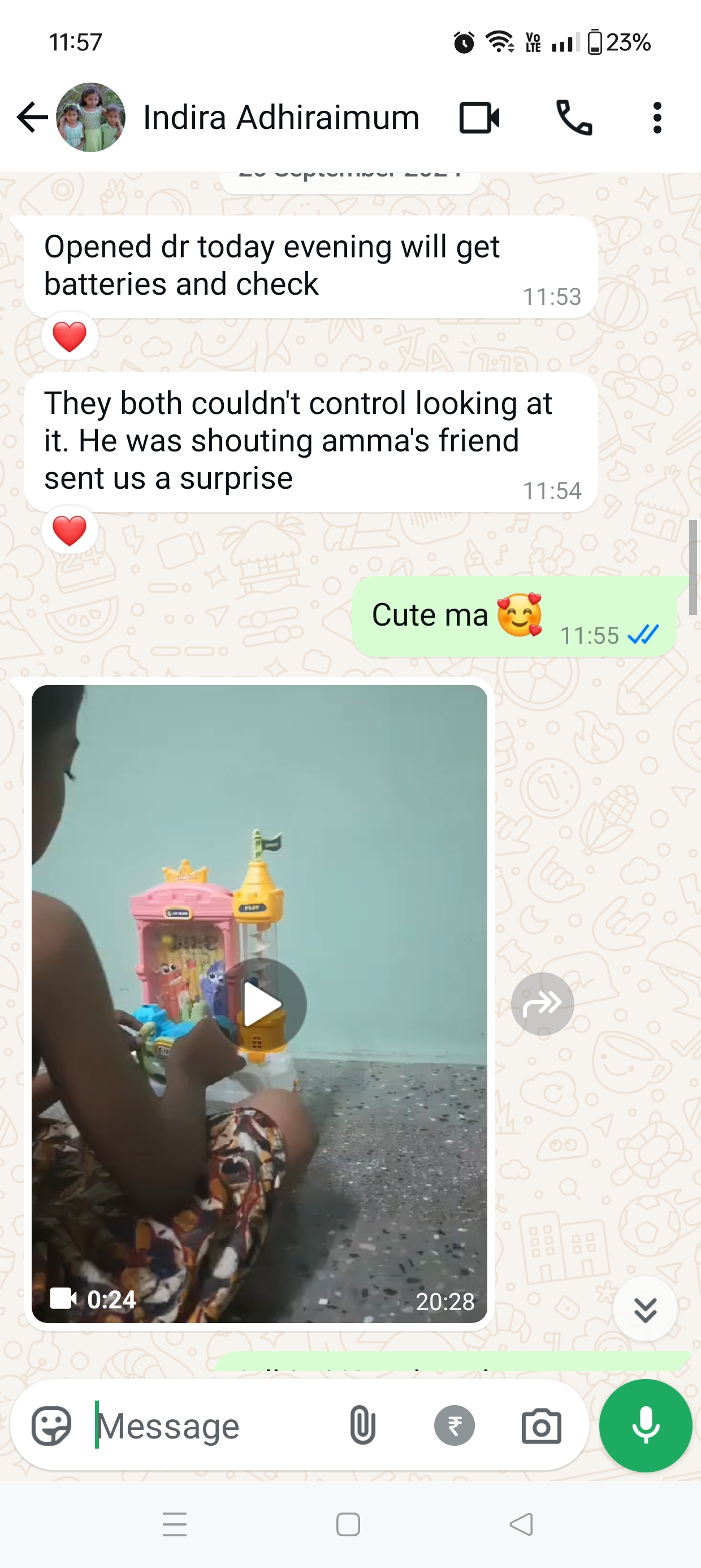Image resolution: width=701 pixels, height=1568 pixels.
Task: Tap the microphone to record voice message
Action: point(645,1425)
